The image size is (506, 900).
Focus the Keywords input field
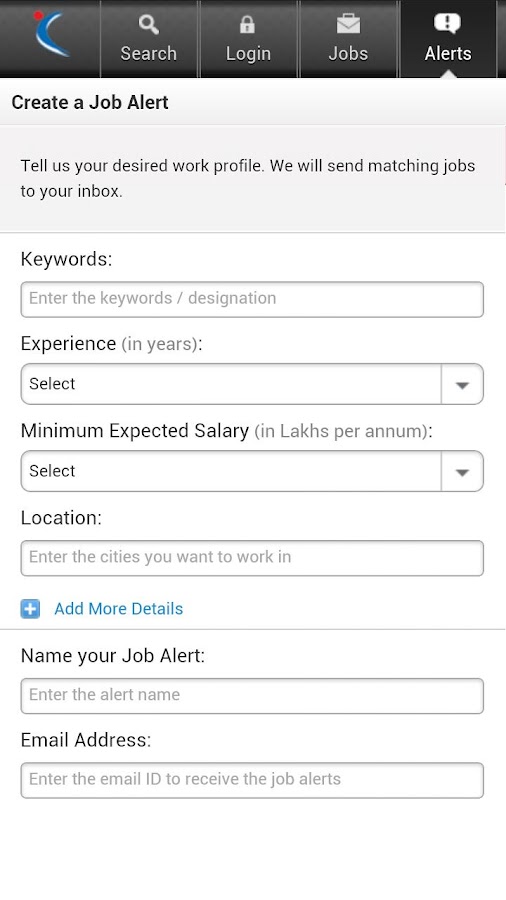(x=252, y=299)
